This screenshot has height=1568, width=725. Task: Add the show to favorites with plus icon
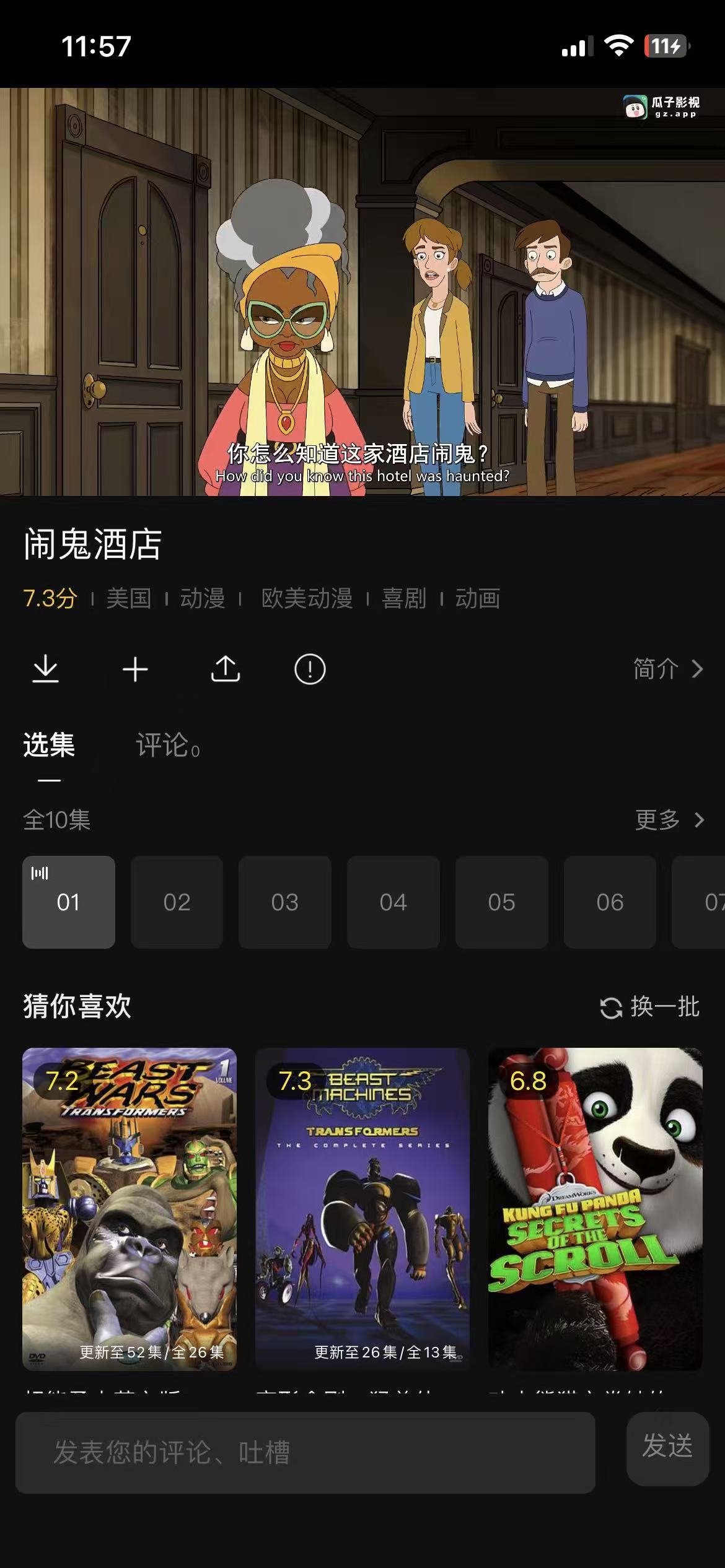[x=135, y=669]
